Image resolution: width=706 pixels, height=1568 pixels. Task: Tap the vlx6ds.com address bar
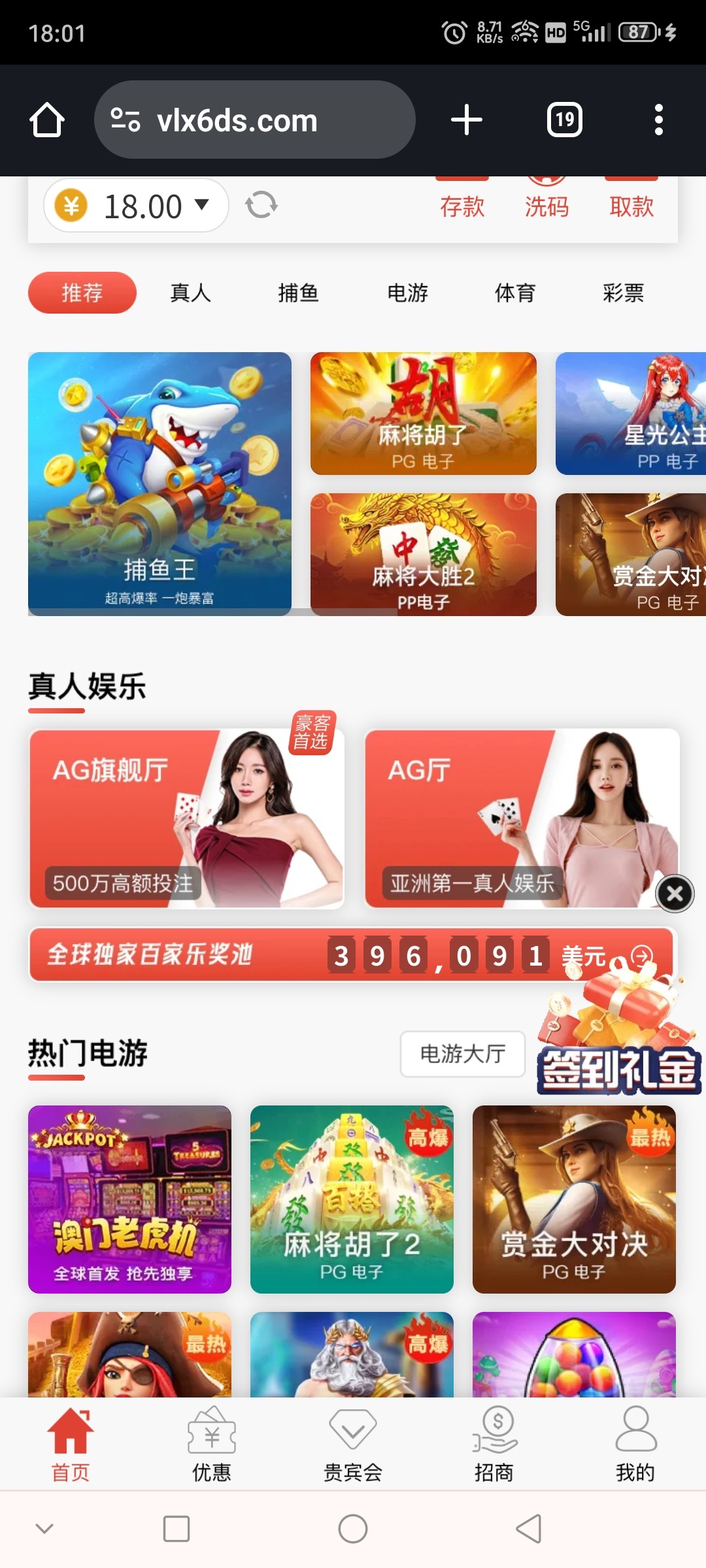pos(255,120)
